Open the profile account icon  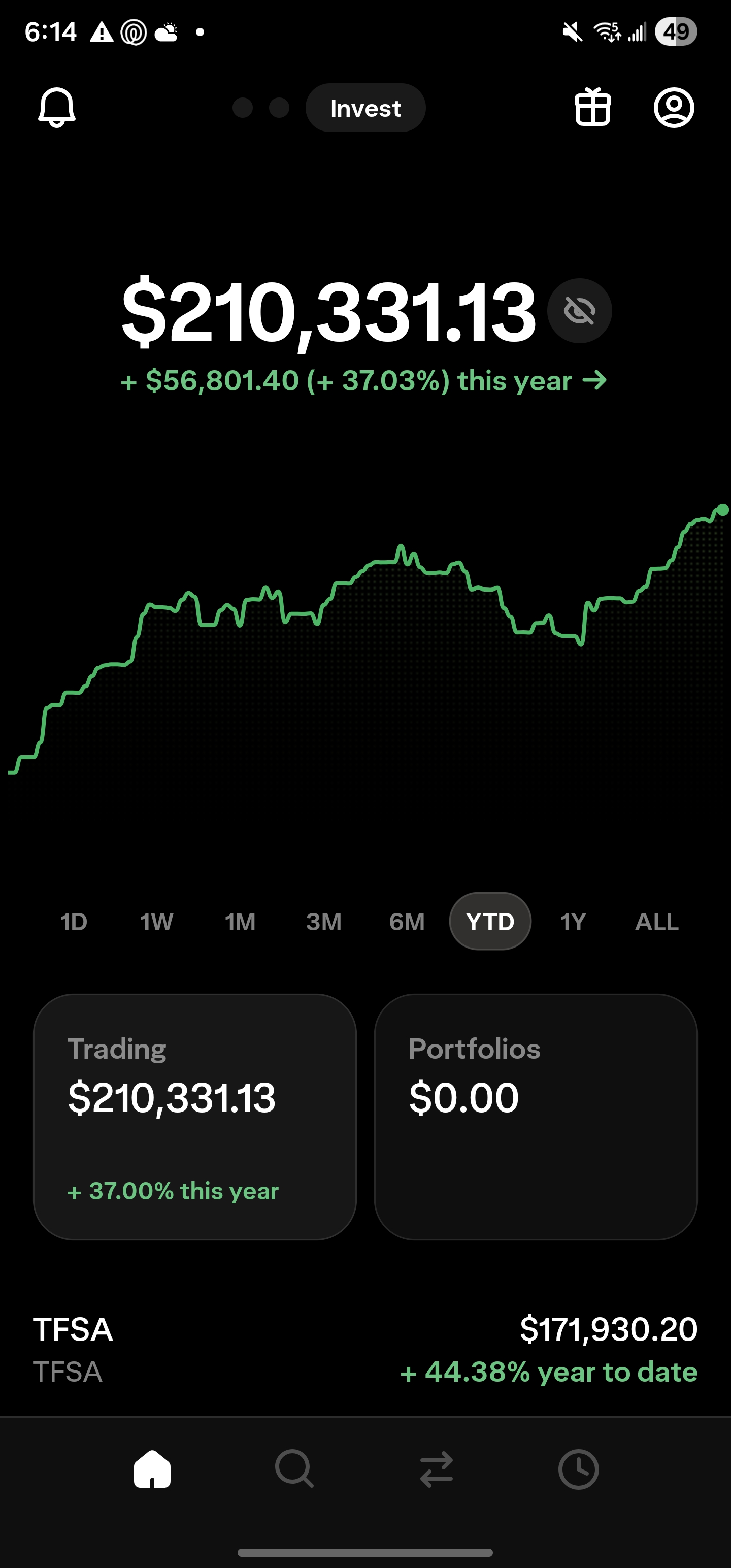click(x=674, y=108)
